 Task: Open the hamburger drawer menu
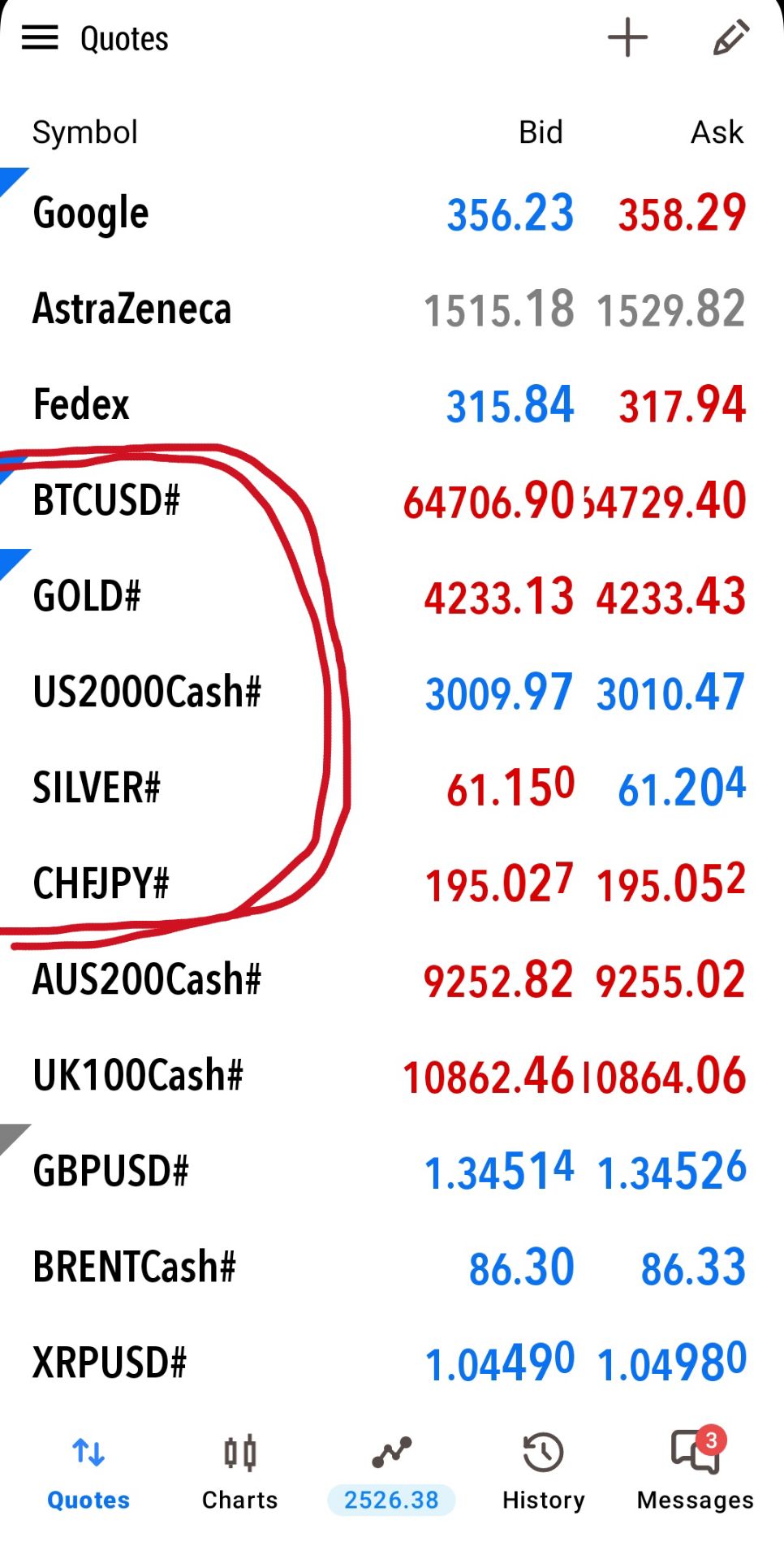tap(40, 37)
